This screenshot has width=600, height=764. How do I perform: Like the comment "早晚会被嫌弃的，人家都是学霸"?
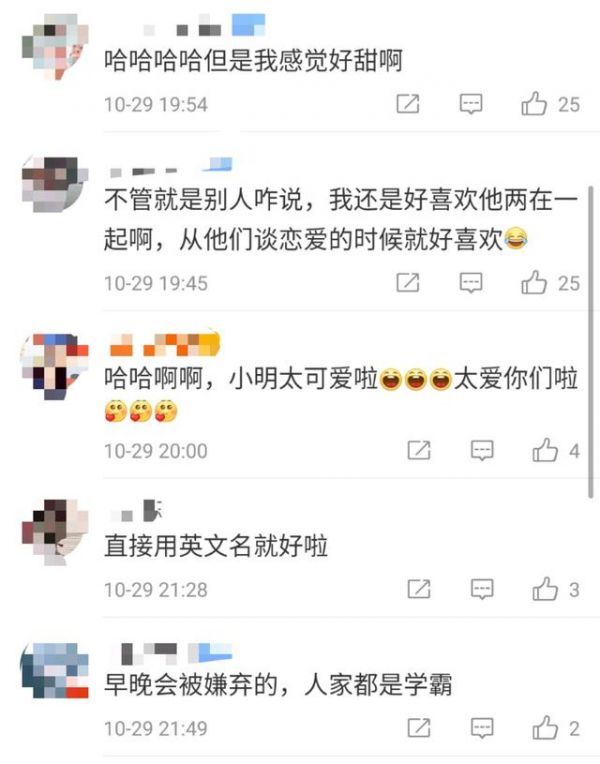point(545,727)
